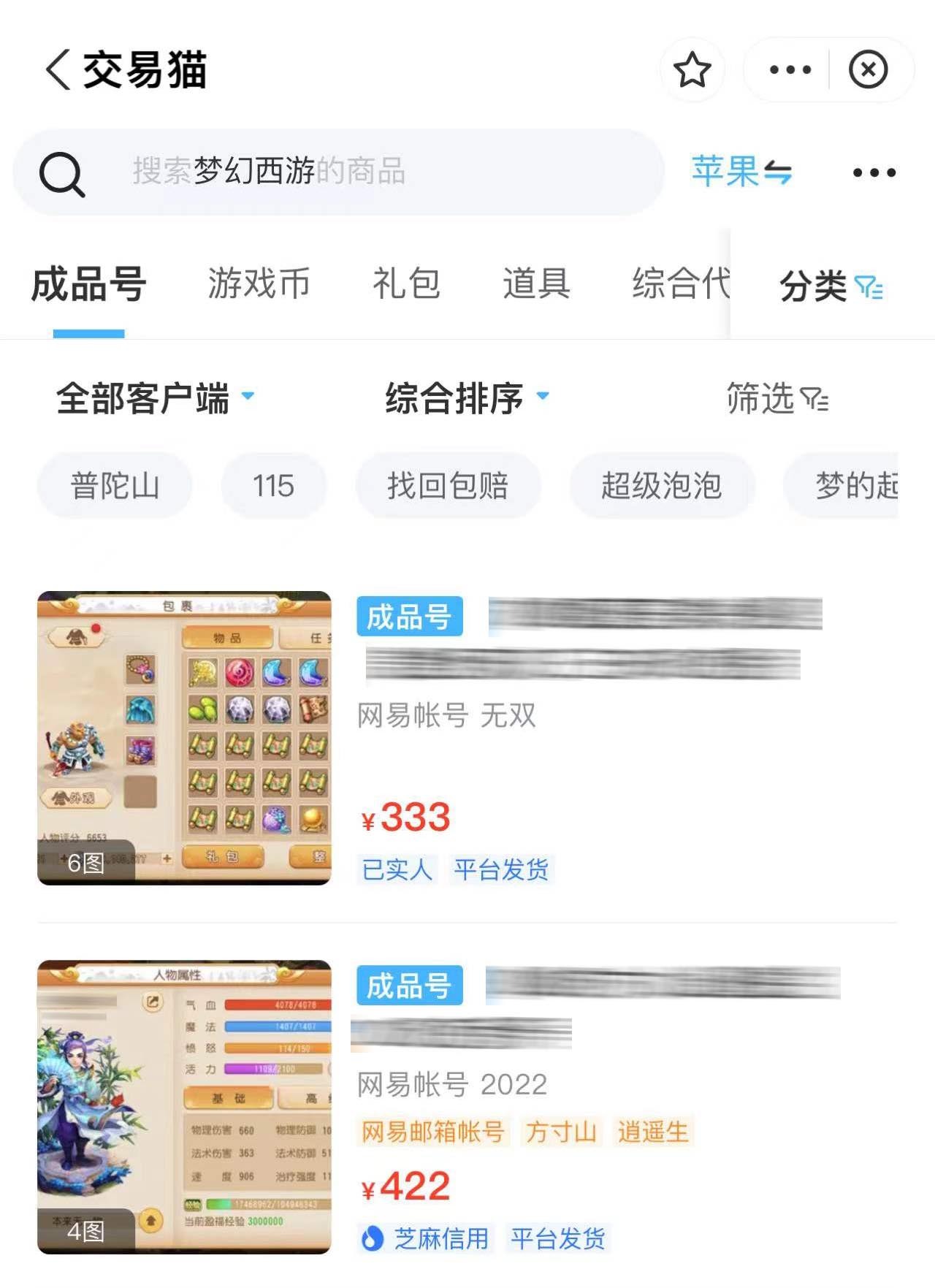This screenshot has height=1288, width=935.
Task: Go back from the 交易猫 page
Action: click(x=58, y=70)
